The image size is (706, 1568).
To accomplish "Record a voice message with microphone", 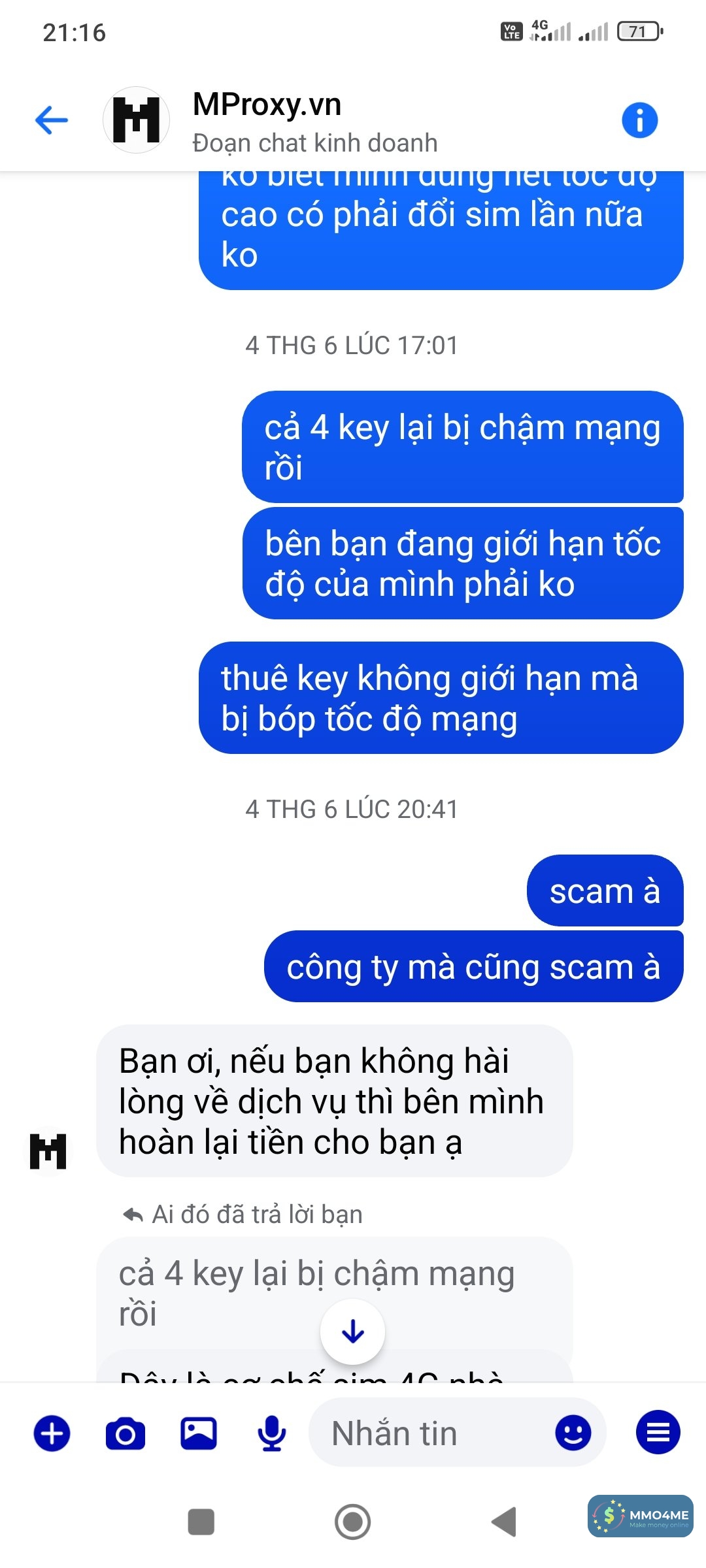I will (x=271, y=1433).
